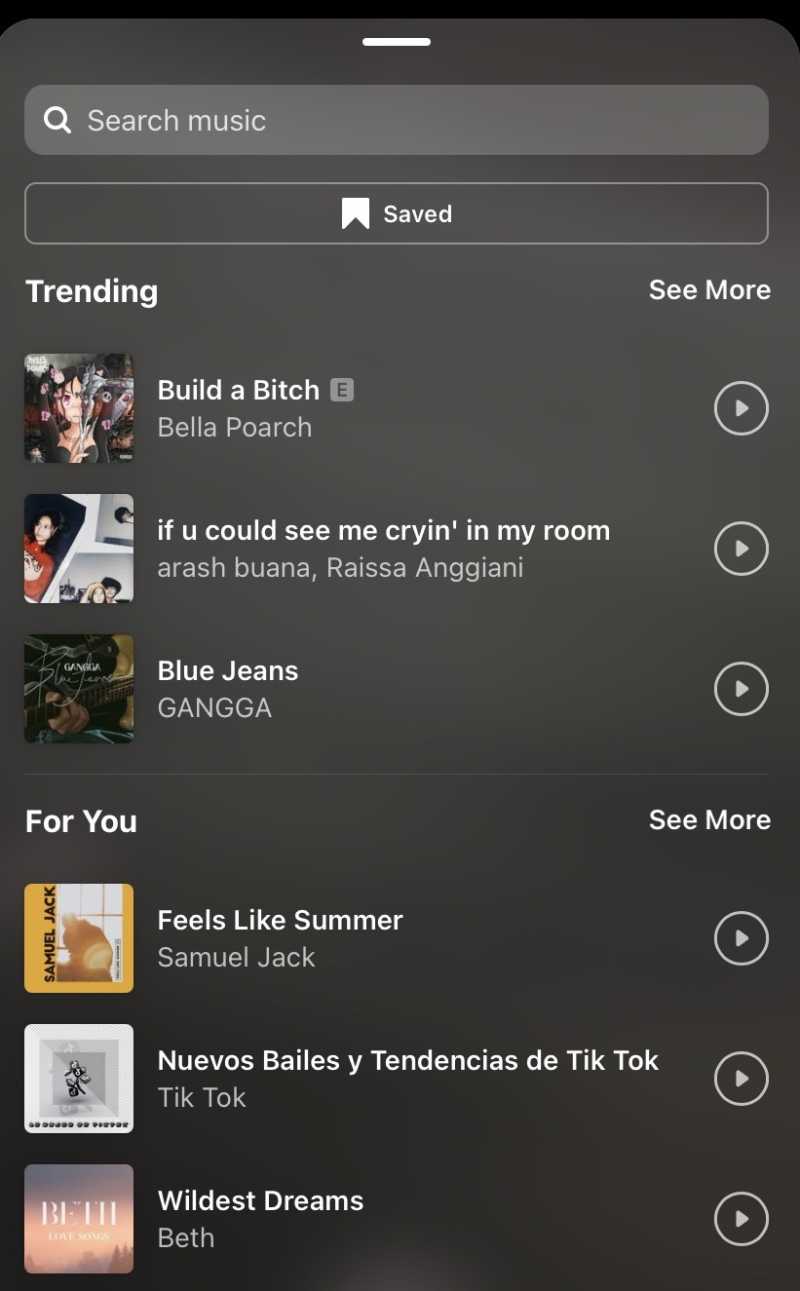Preview Nuevos Bailes y Tendencias de Tik Tok
The width and height of the screenshot is (800, 1291).
741,1078
